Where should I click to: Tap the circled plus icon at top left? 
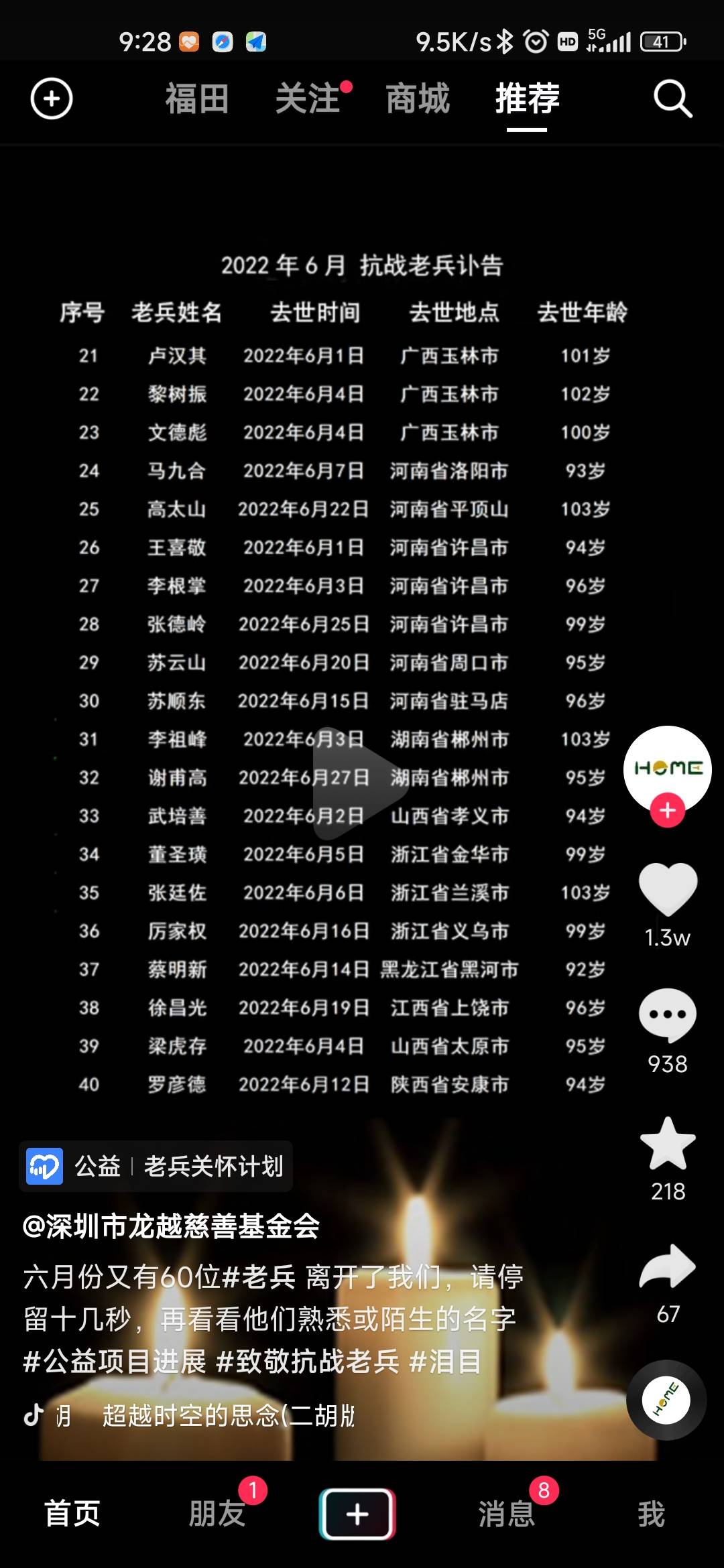(x=52, y=99)
